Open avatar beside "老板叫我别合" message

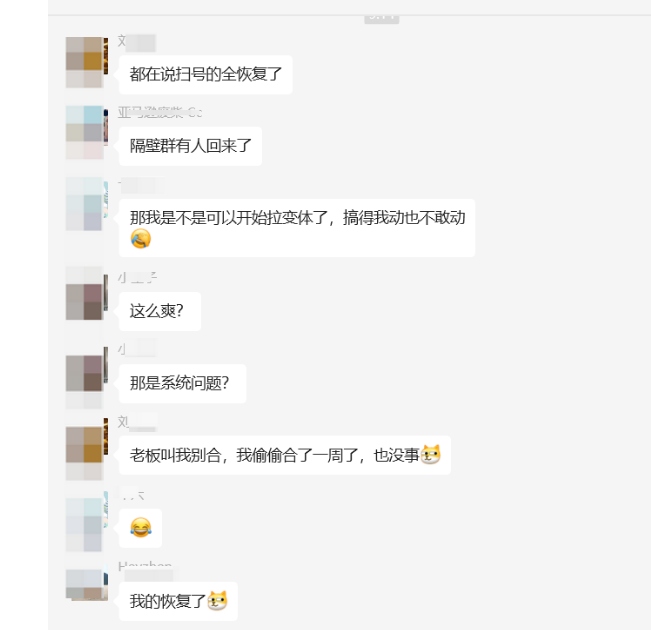[x=84, y=443]
